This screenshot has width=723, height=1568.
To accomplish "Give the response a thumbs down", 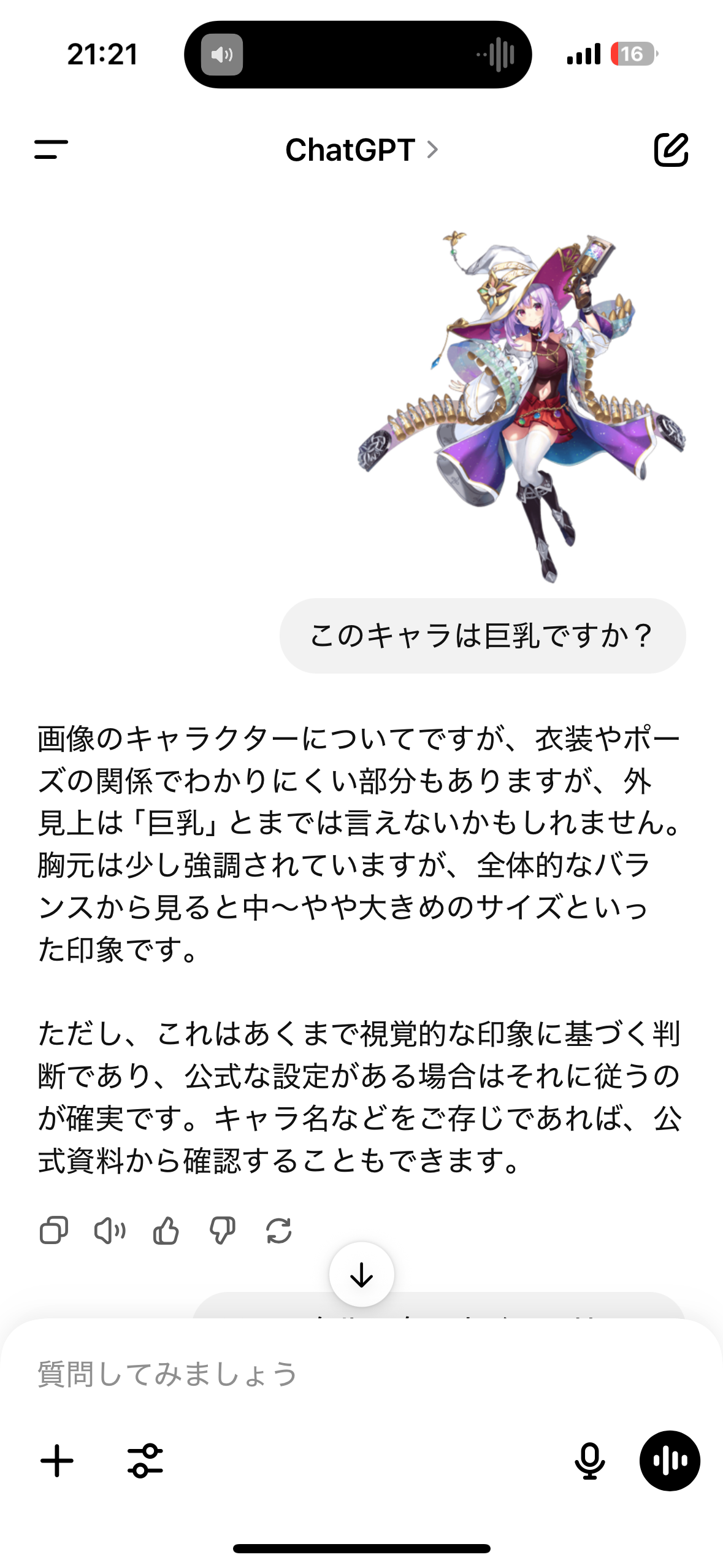I will tap(222, 1230).
